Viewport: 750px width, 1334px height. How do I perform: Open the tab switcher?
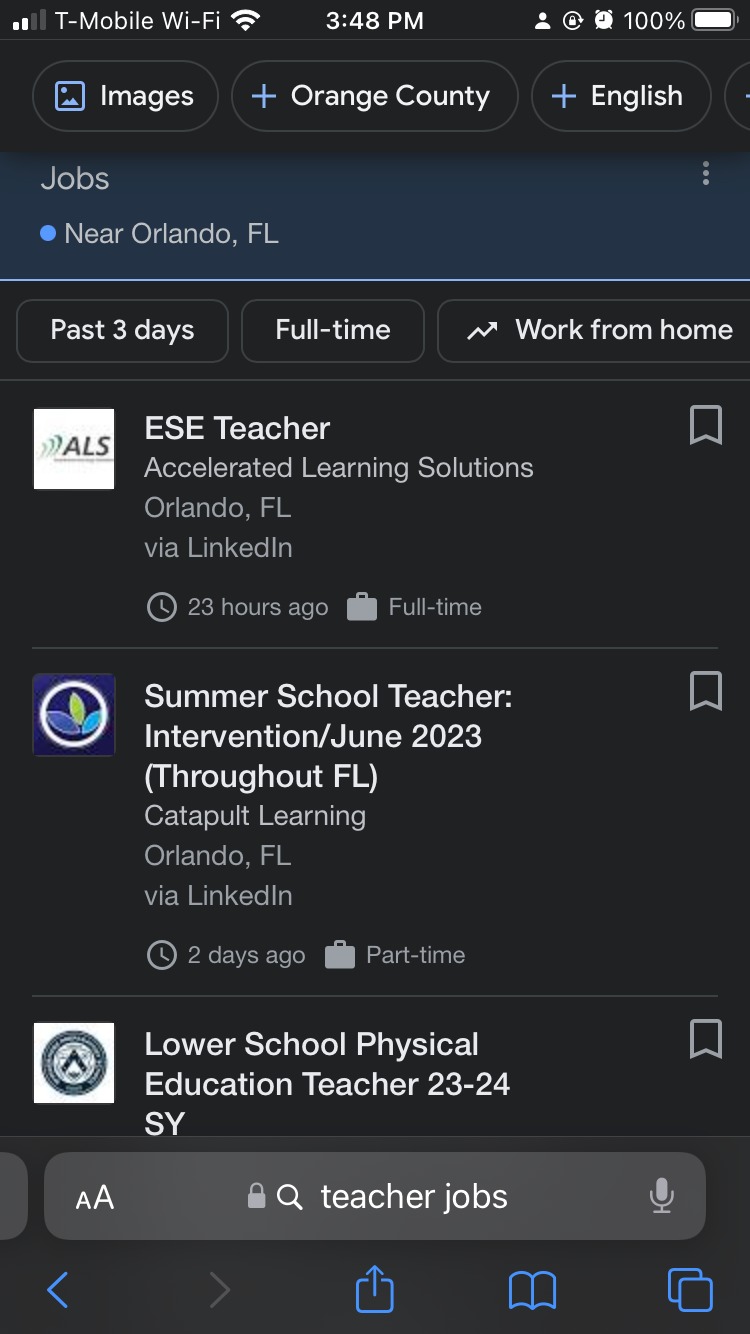pos(690,1290)
